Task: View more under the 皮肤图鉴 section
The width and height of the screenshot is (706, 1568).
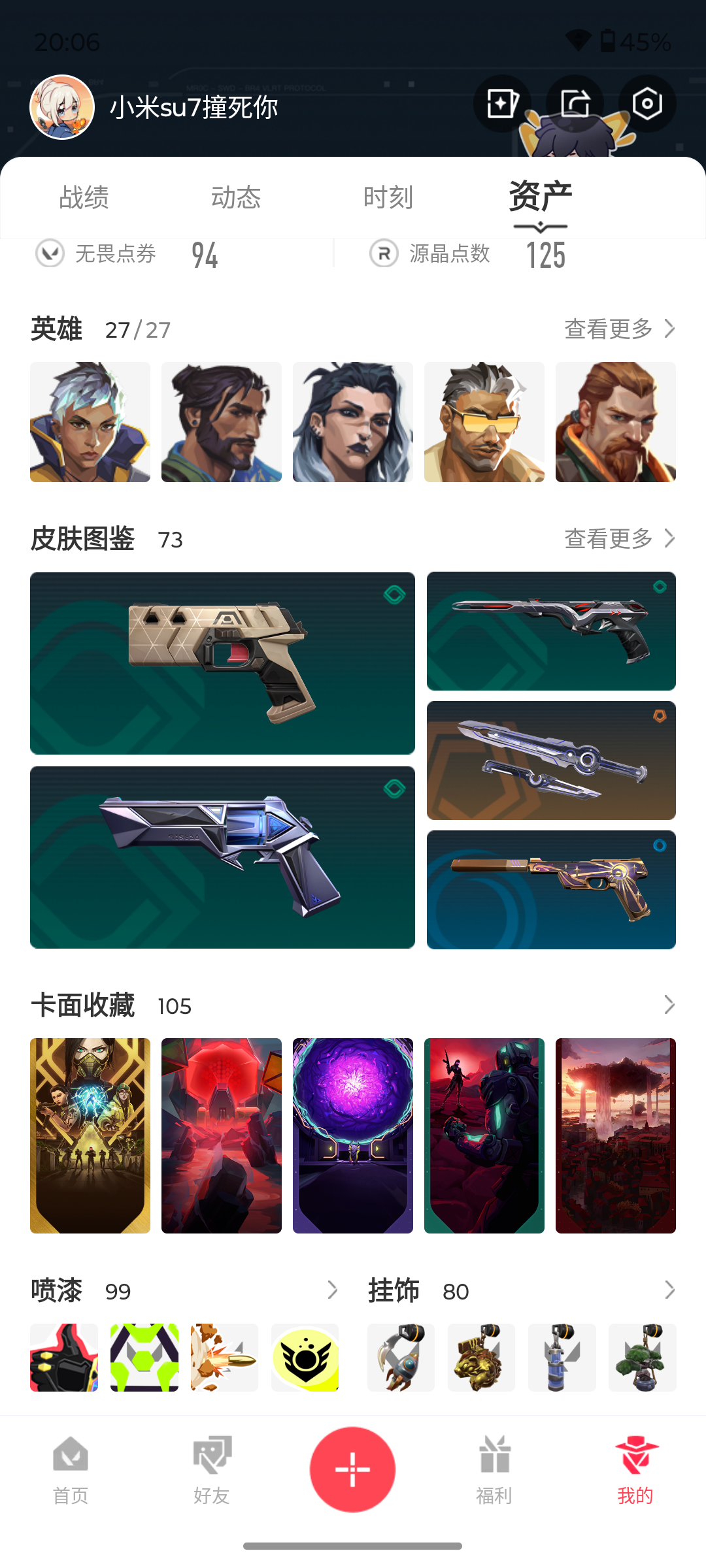Action: (620, 538)
